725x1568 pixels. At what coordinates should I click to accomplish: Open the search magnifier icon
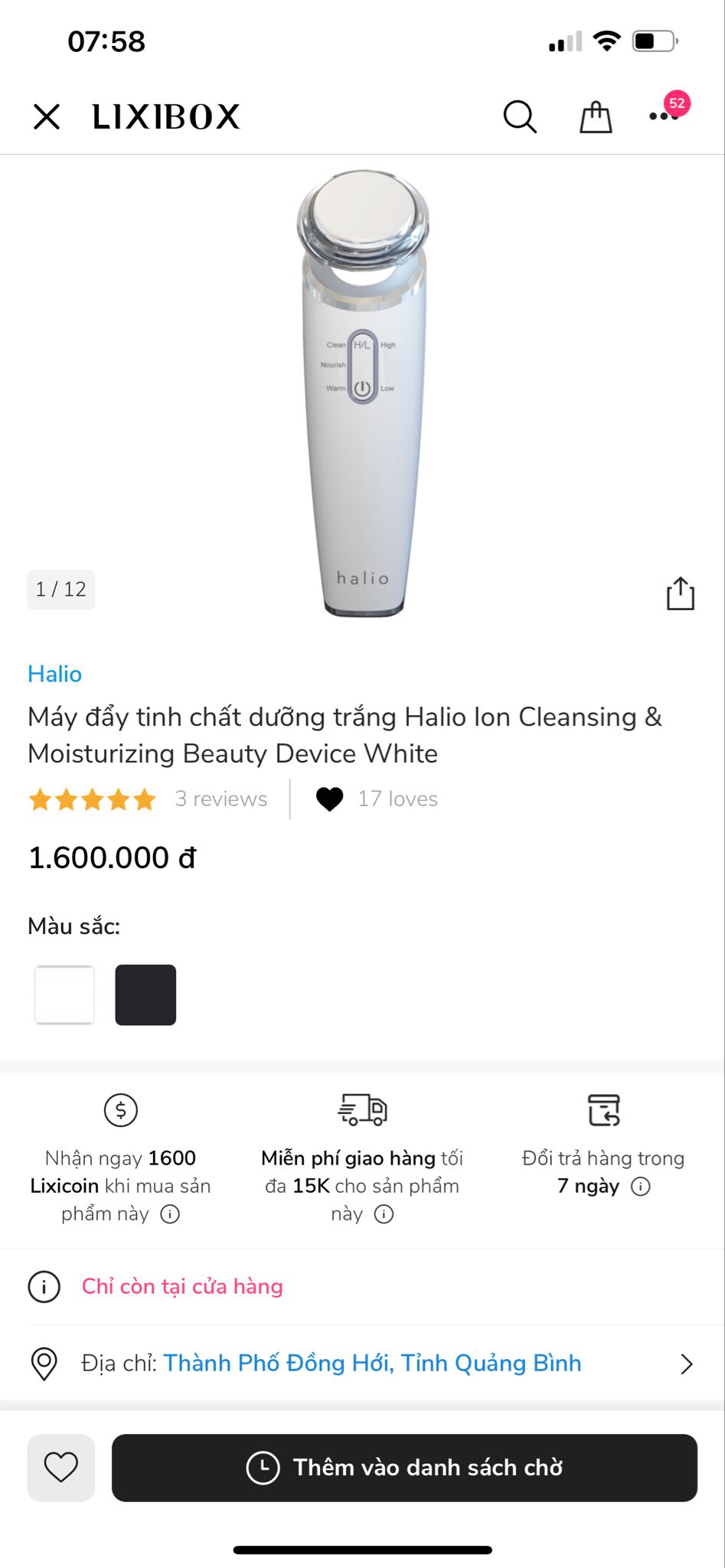(519, 117)
